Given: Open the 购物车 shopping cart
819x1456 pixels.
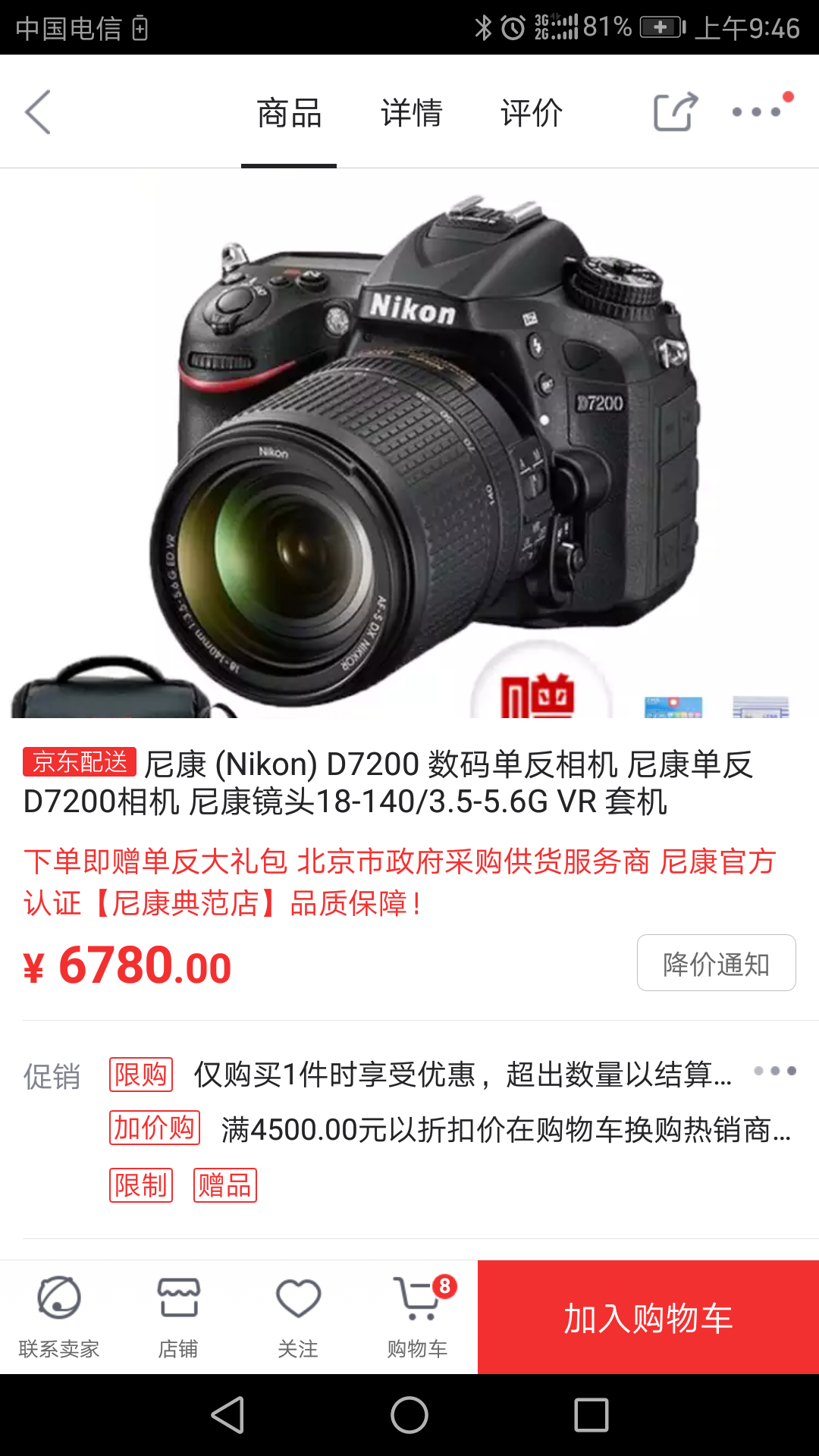Looking at the screenshot, I should [x=418, y=1317].
